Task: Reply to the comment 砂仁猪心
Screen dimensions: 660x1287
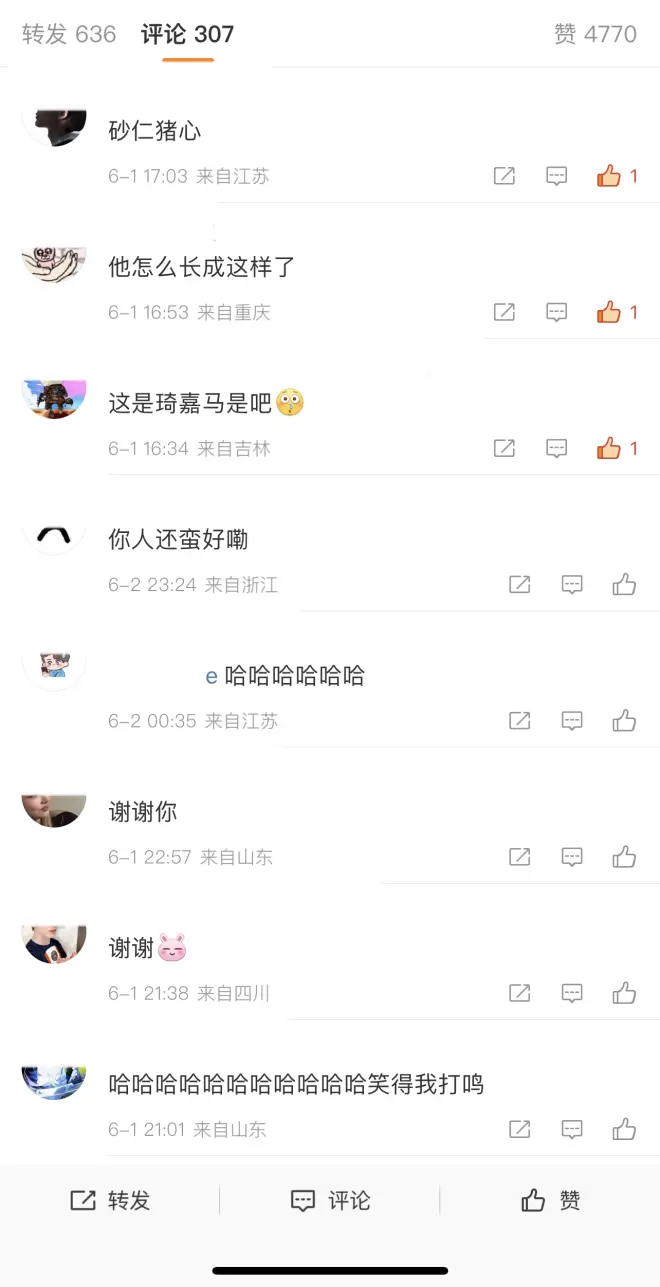Action: [557, 176]
